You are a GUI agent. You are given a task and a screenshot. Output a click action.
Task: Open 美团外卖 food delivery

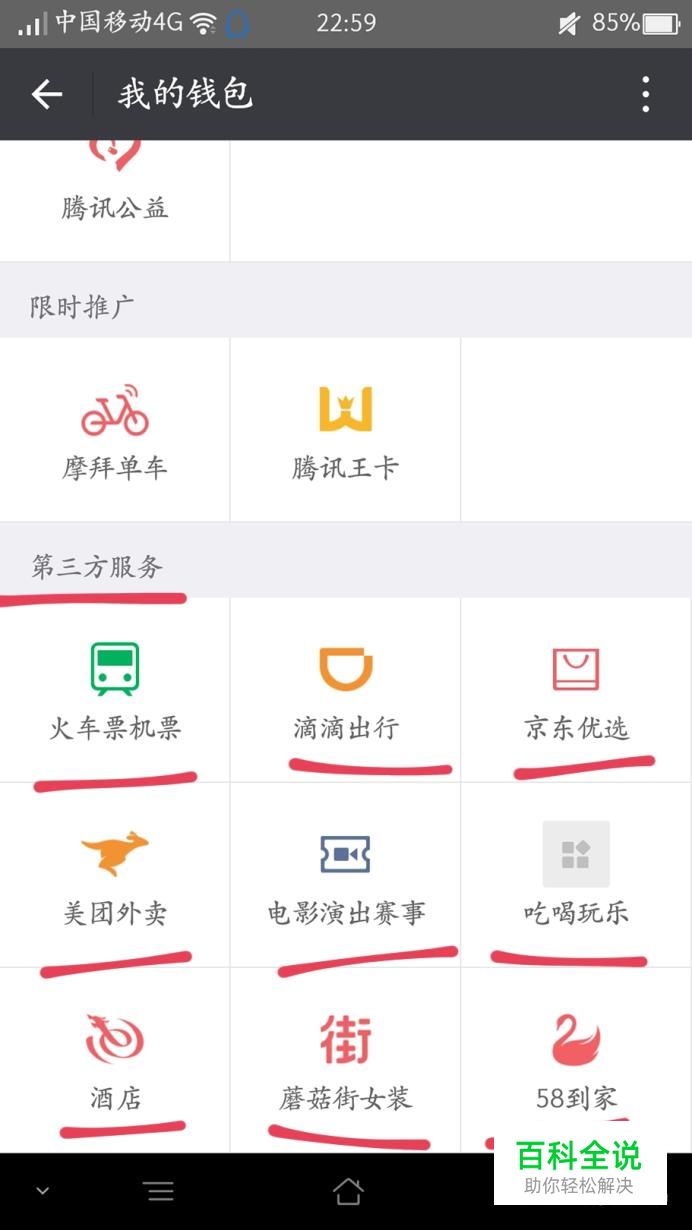(115, 875)
